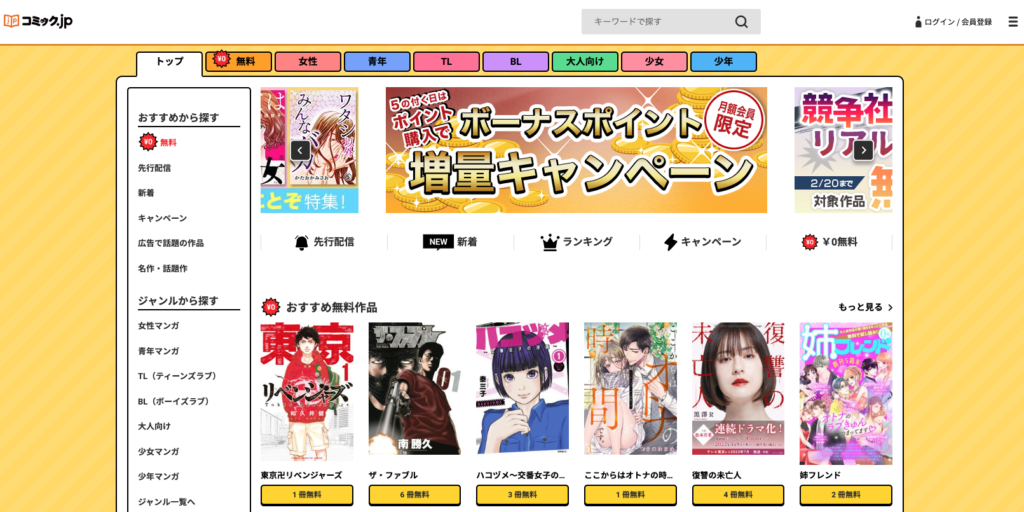This screenshot has height=512, width=1024.
Task: Switch to the 青年 tab
Action: 377,62
